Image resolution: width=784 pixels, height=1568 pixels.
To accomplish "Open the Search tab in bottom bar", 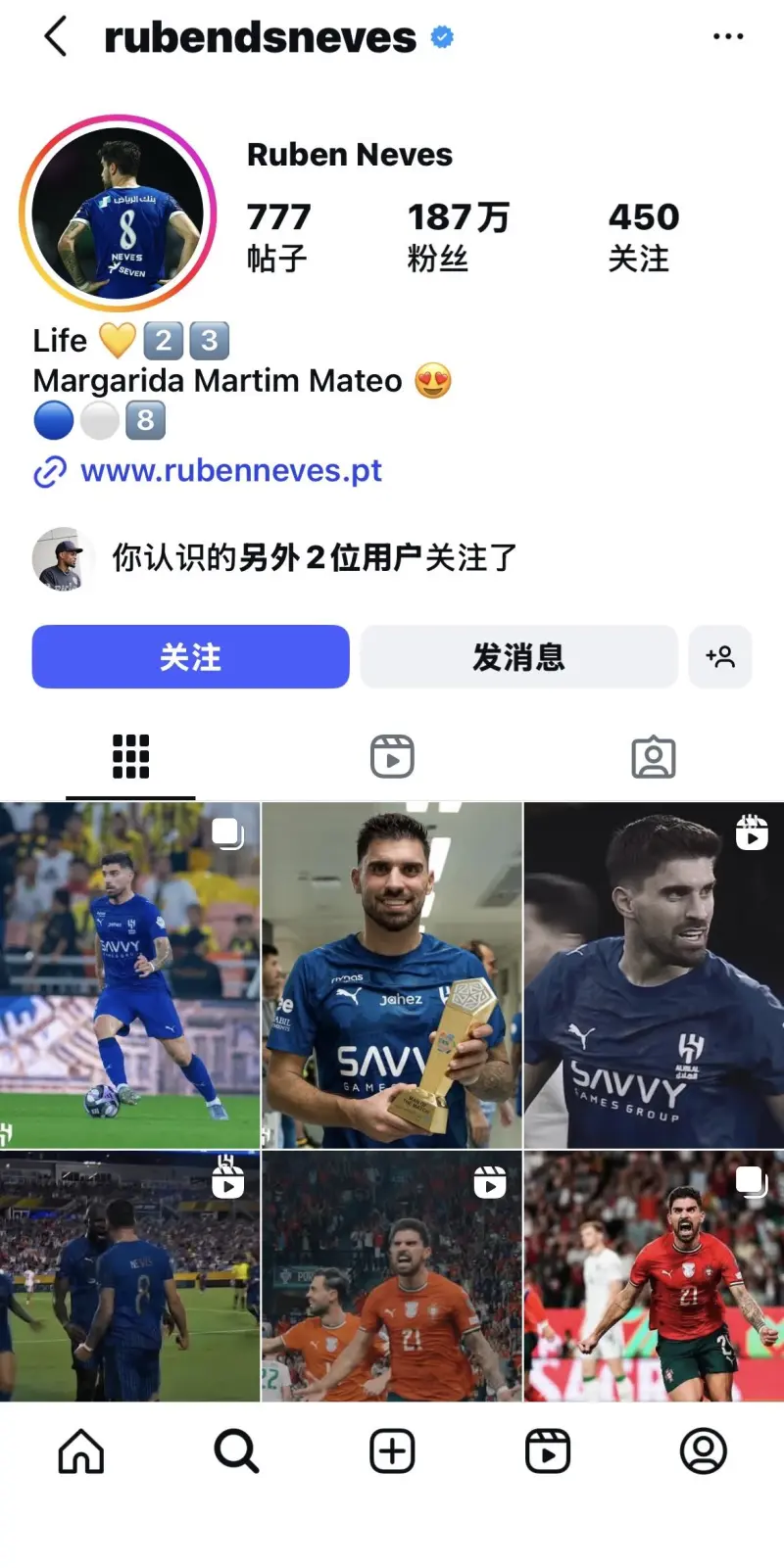I will pyautogui.click(x=236, y=1451).
